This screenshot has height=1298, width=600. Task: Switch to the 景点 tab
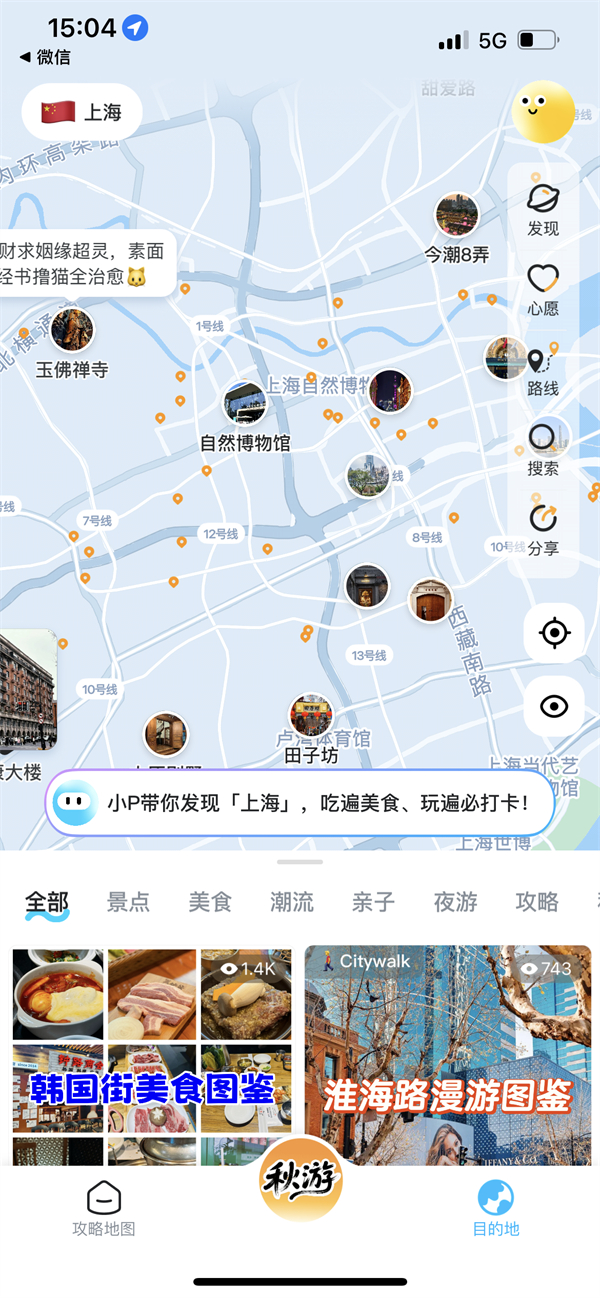128,902
